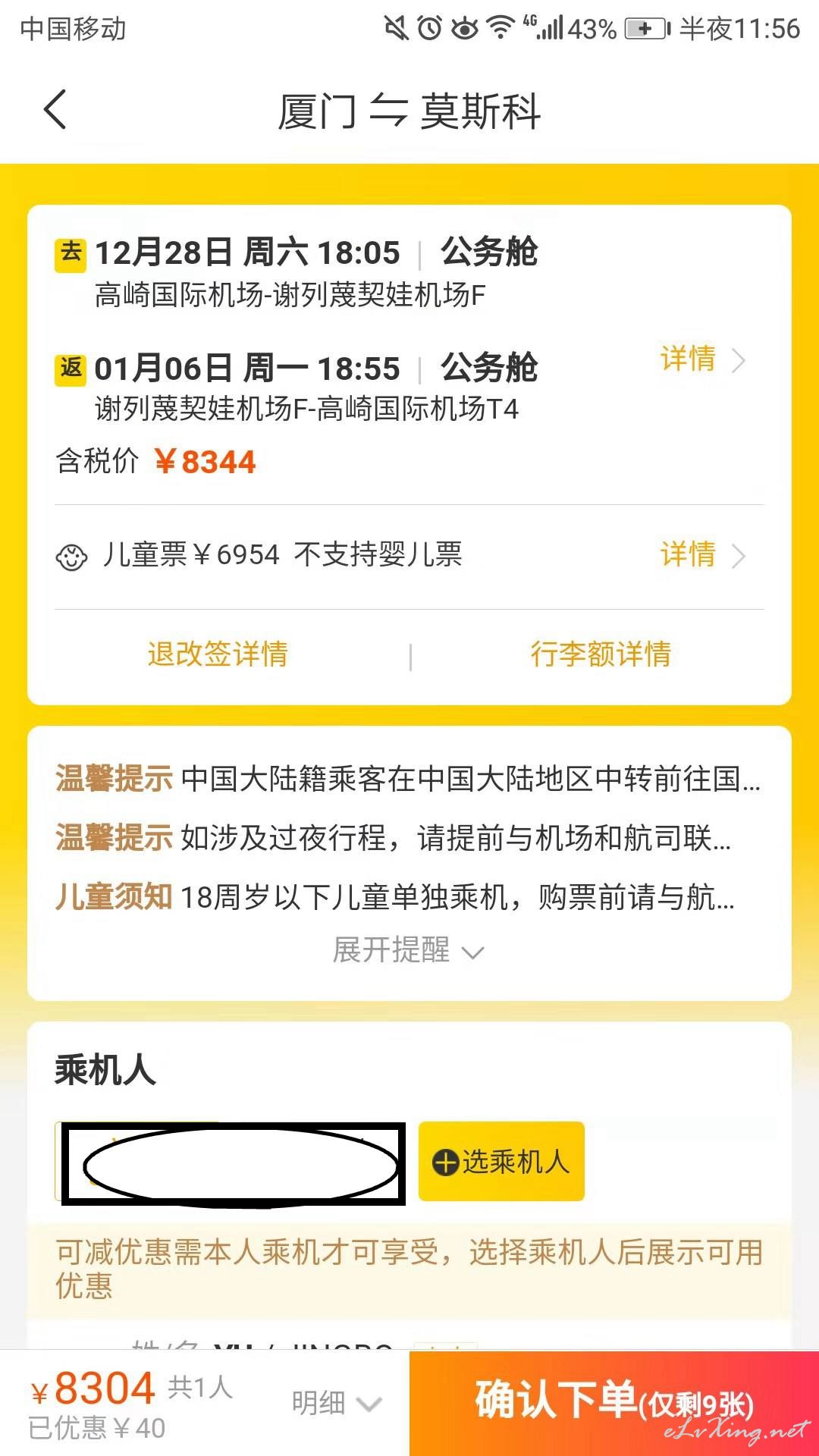
Task: View 退改签详情 refund and change rules
Action: pyautogui.click(x=218, y=654)
